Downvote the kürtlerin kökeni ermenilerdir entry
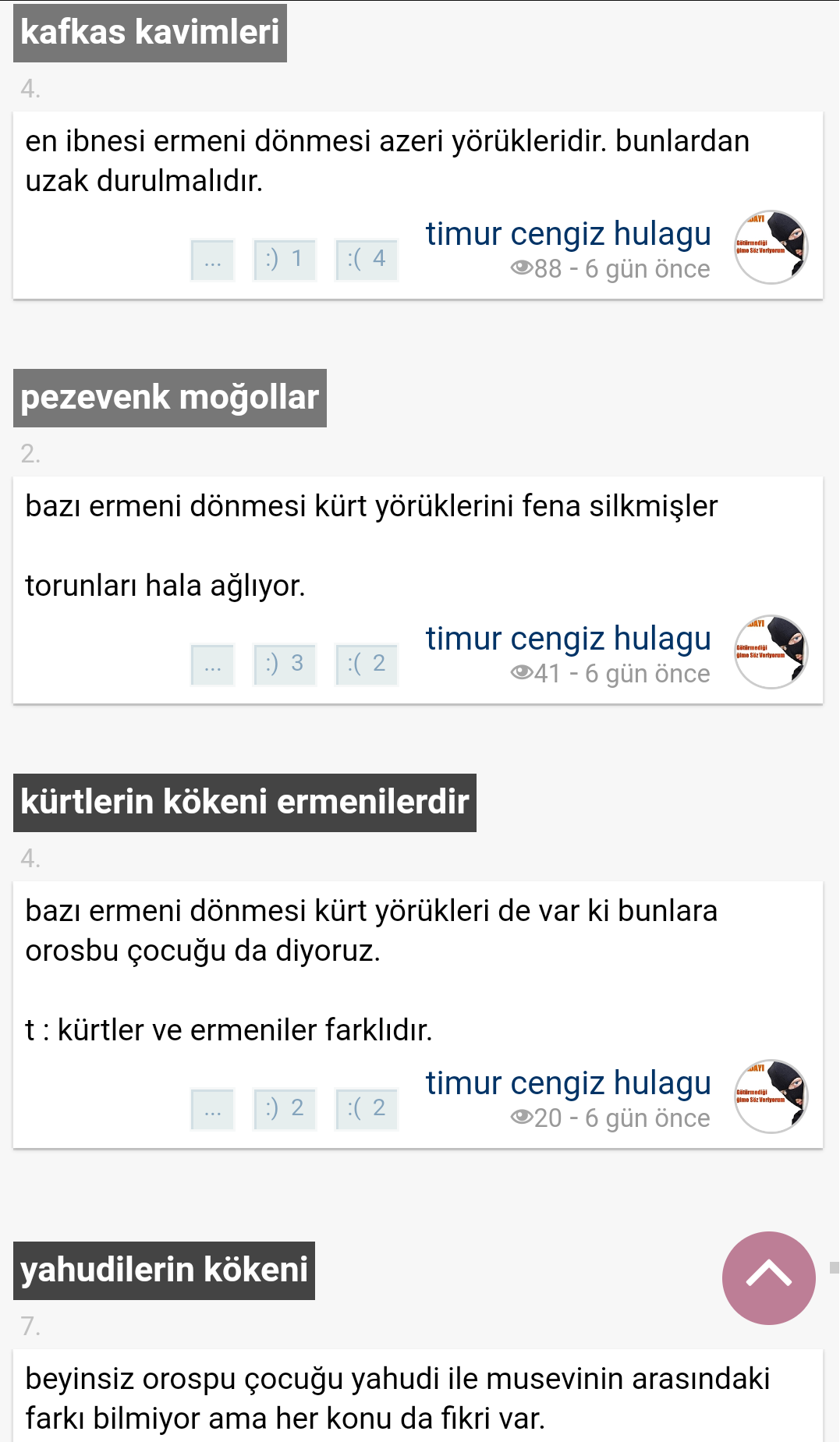 coord(367,1109)
